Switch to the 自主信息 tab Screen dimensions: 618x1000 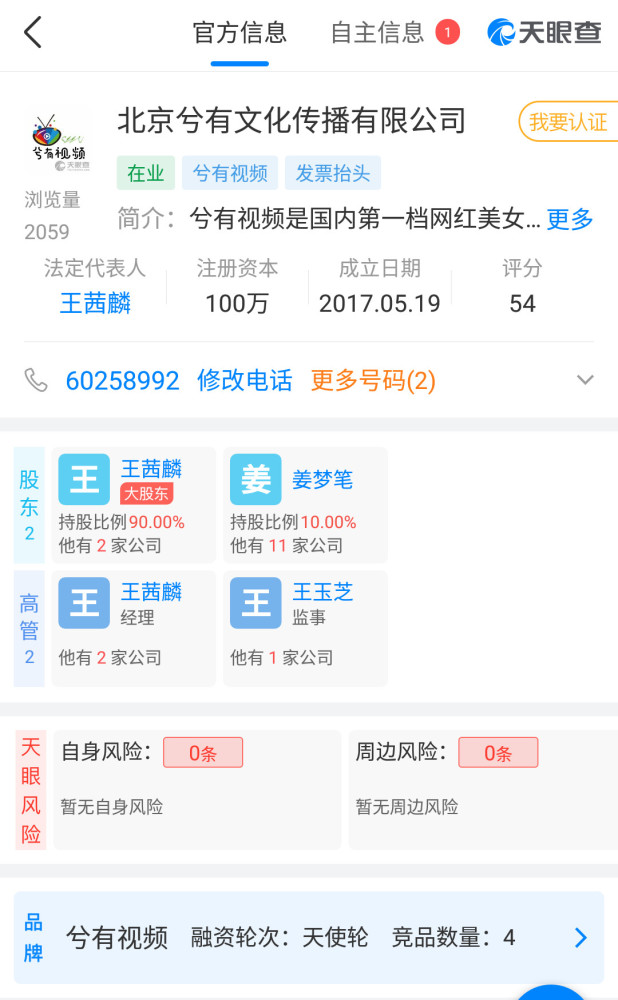378,33
